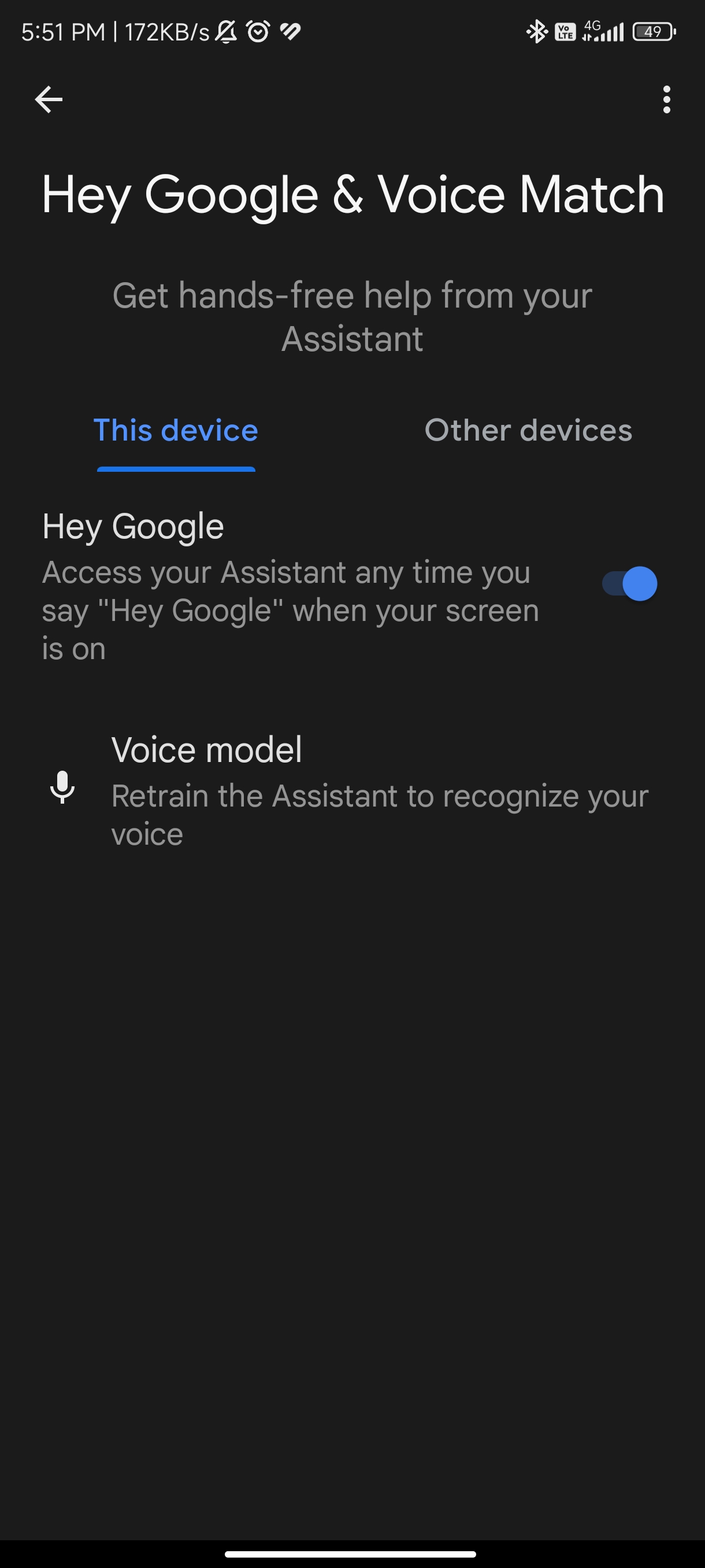The image size is (705, 1568).
Task: Turn off the Hey Google switch
Action: [629, 584]
